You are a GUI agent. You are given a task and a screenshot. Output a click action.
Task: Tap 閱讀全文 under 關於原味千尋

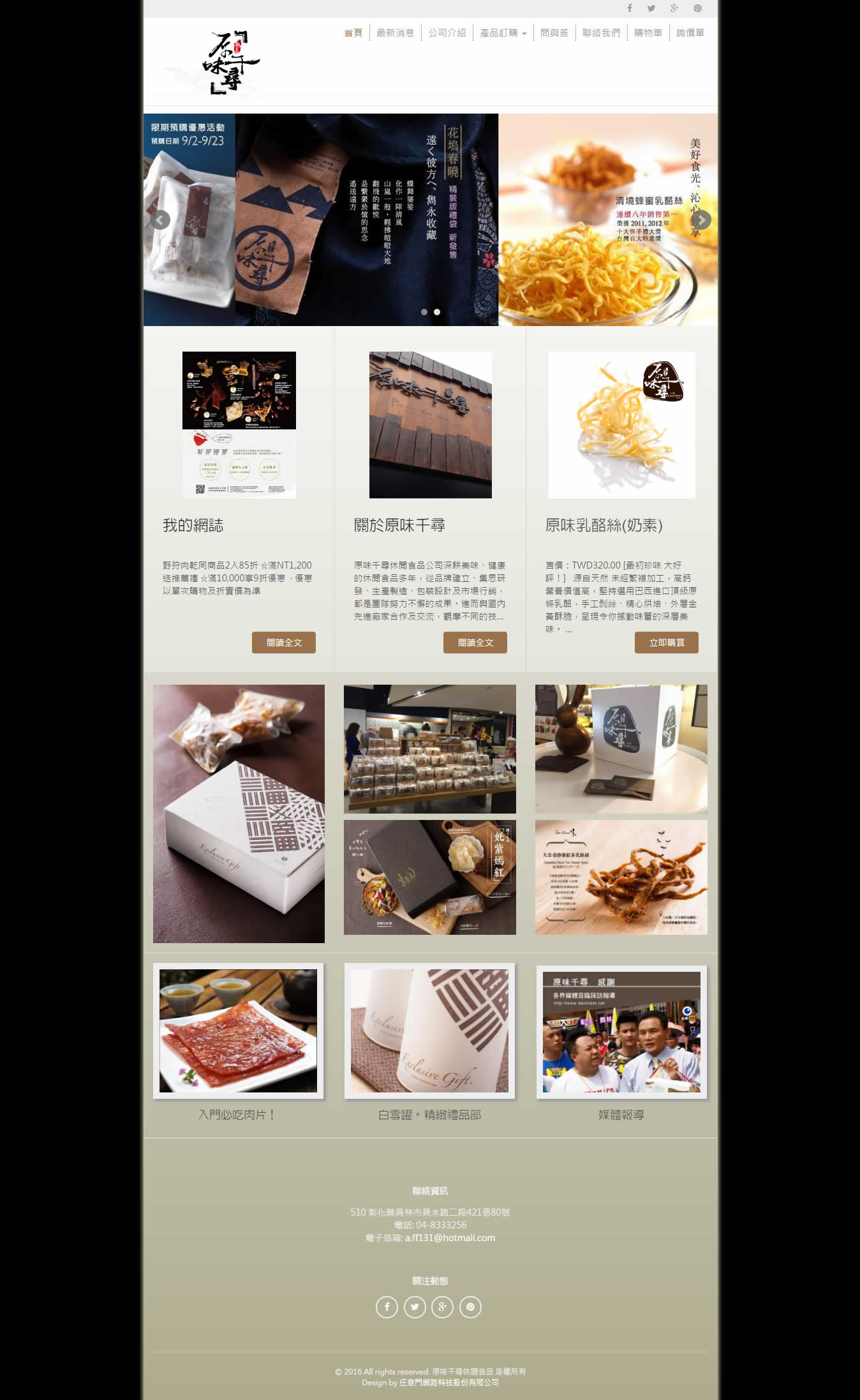tap(475, 643)
